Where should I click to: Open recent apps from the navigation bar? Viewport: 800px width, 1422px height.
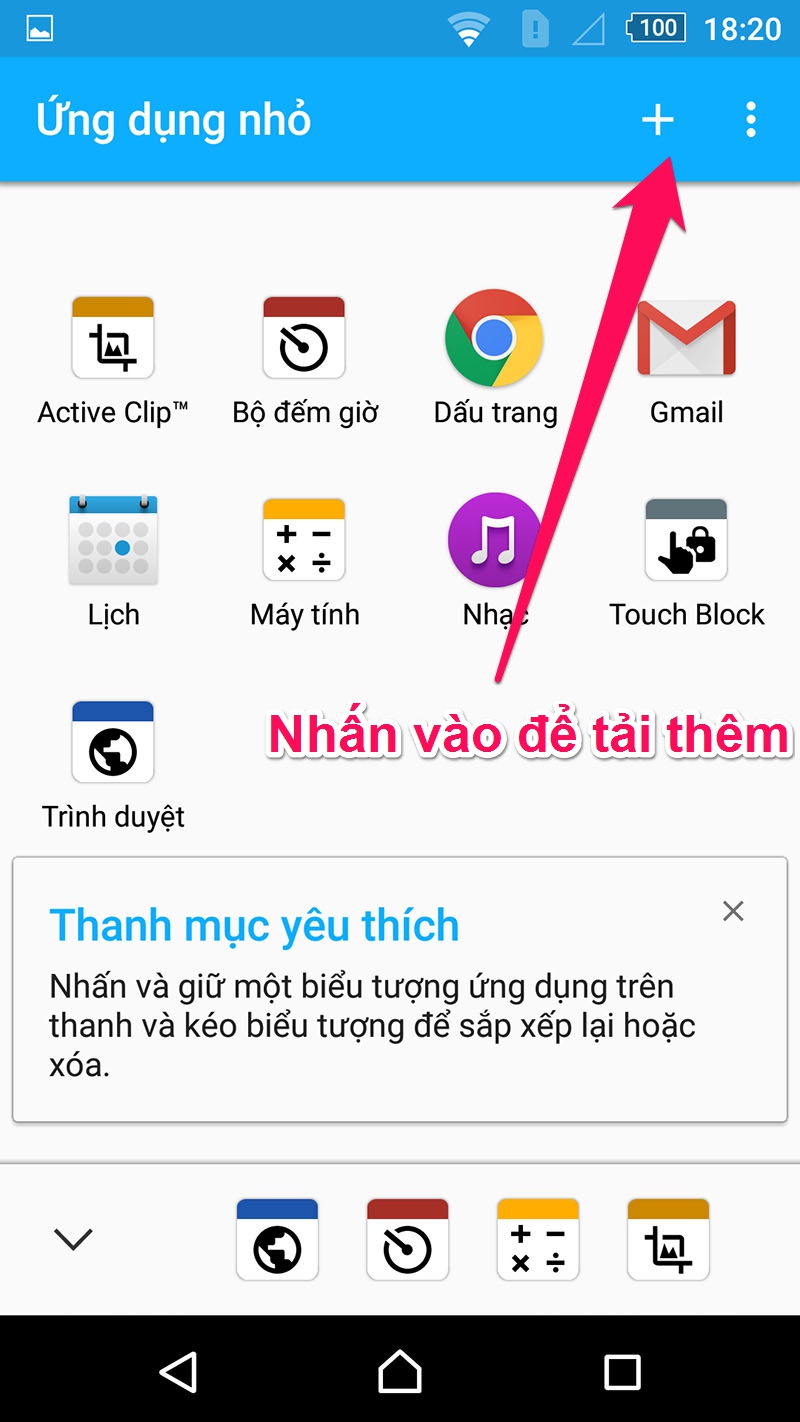click(x=622, y=1372)
